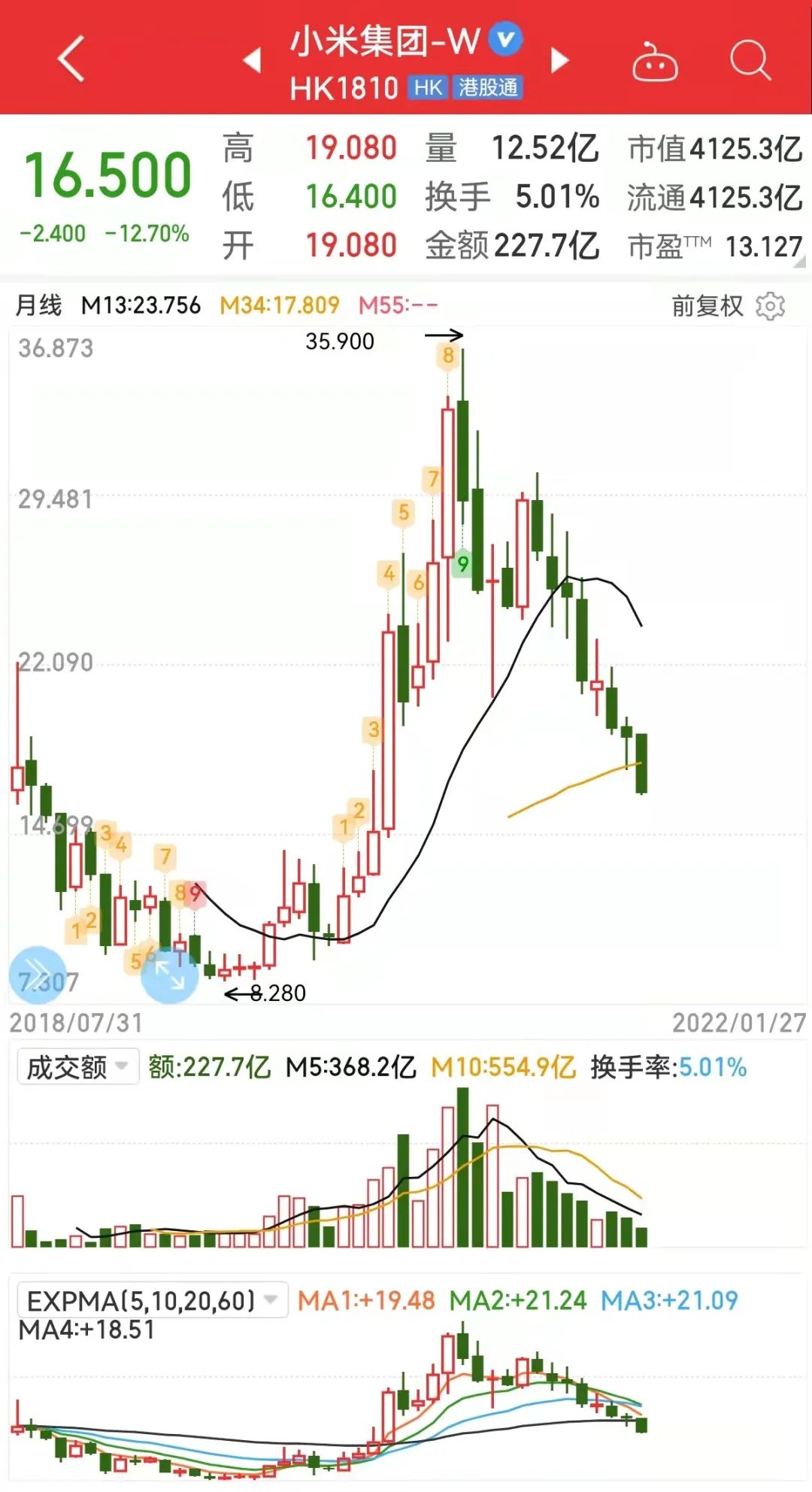Go back using the header arrow

(71, 59)
